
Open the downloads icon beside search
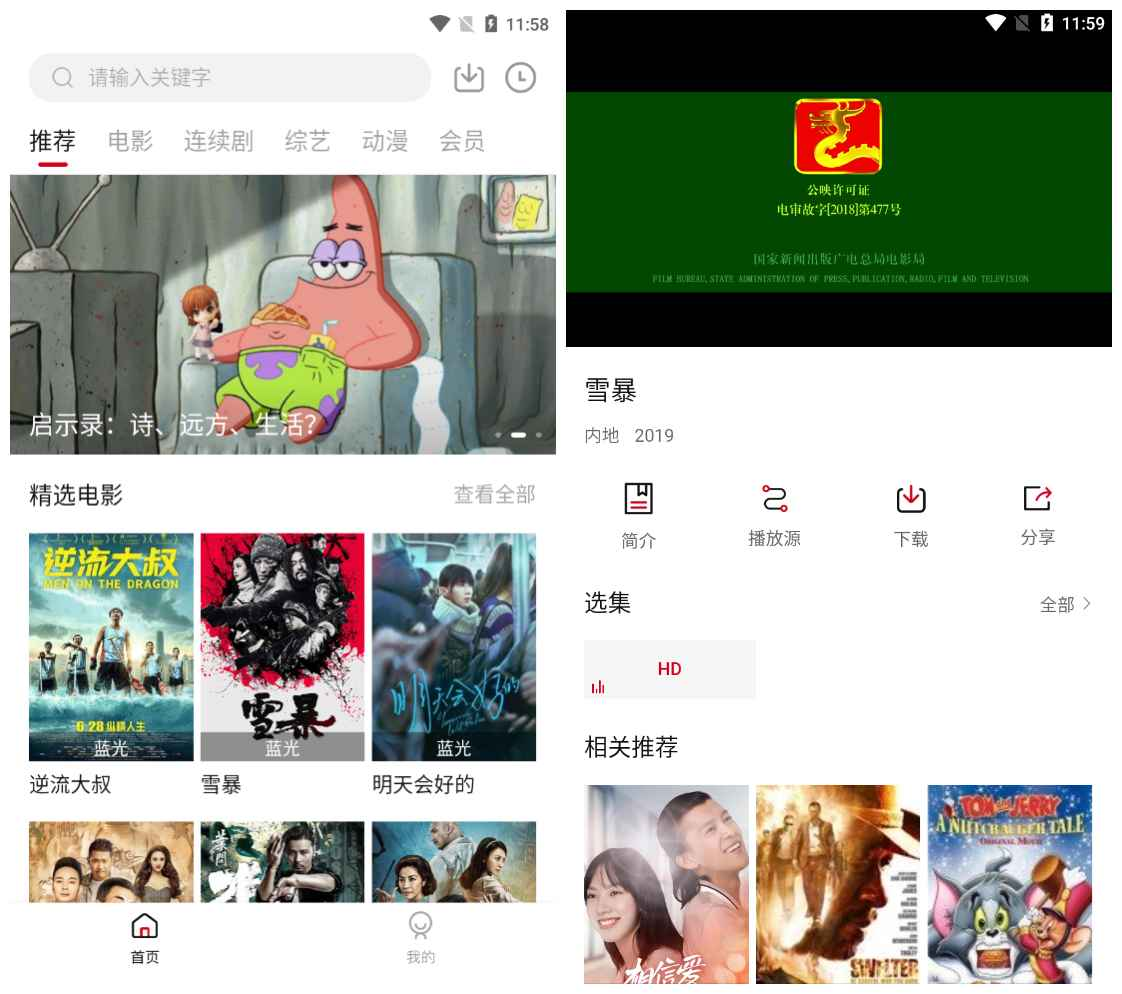(468, 78)
